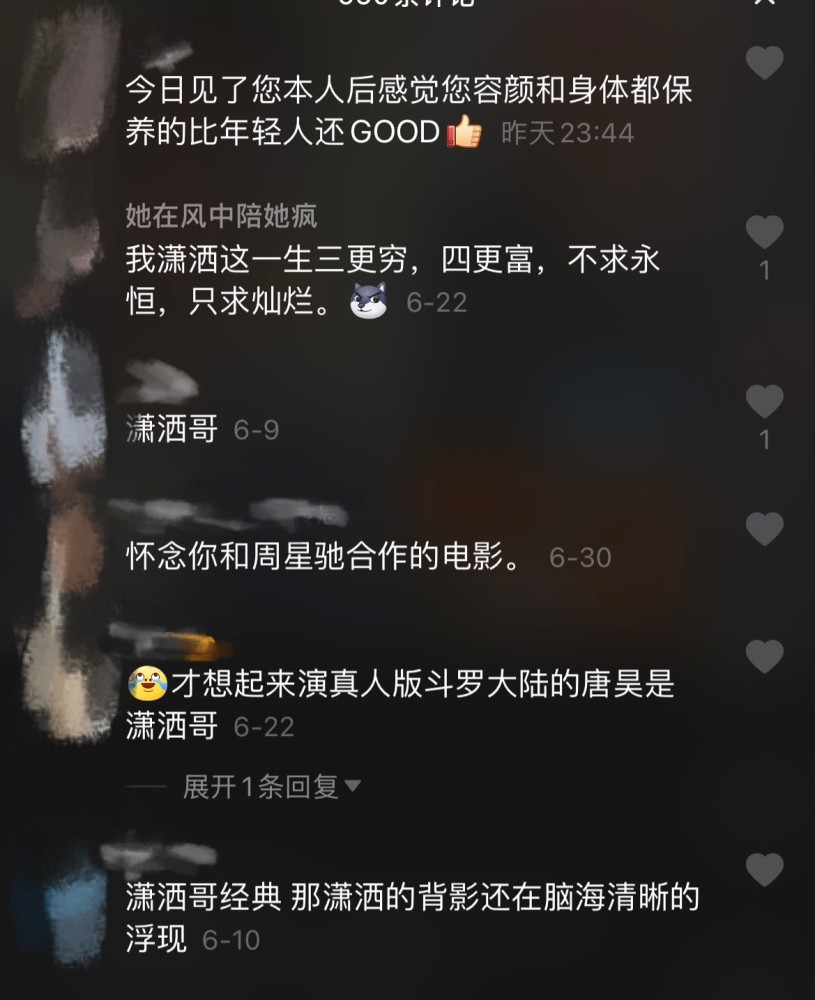This screenshot has width=815, height=1000.
Task: Like the comment about 潇洒哥经典
Action: (x=765, y=869)
